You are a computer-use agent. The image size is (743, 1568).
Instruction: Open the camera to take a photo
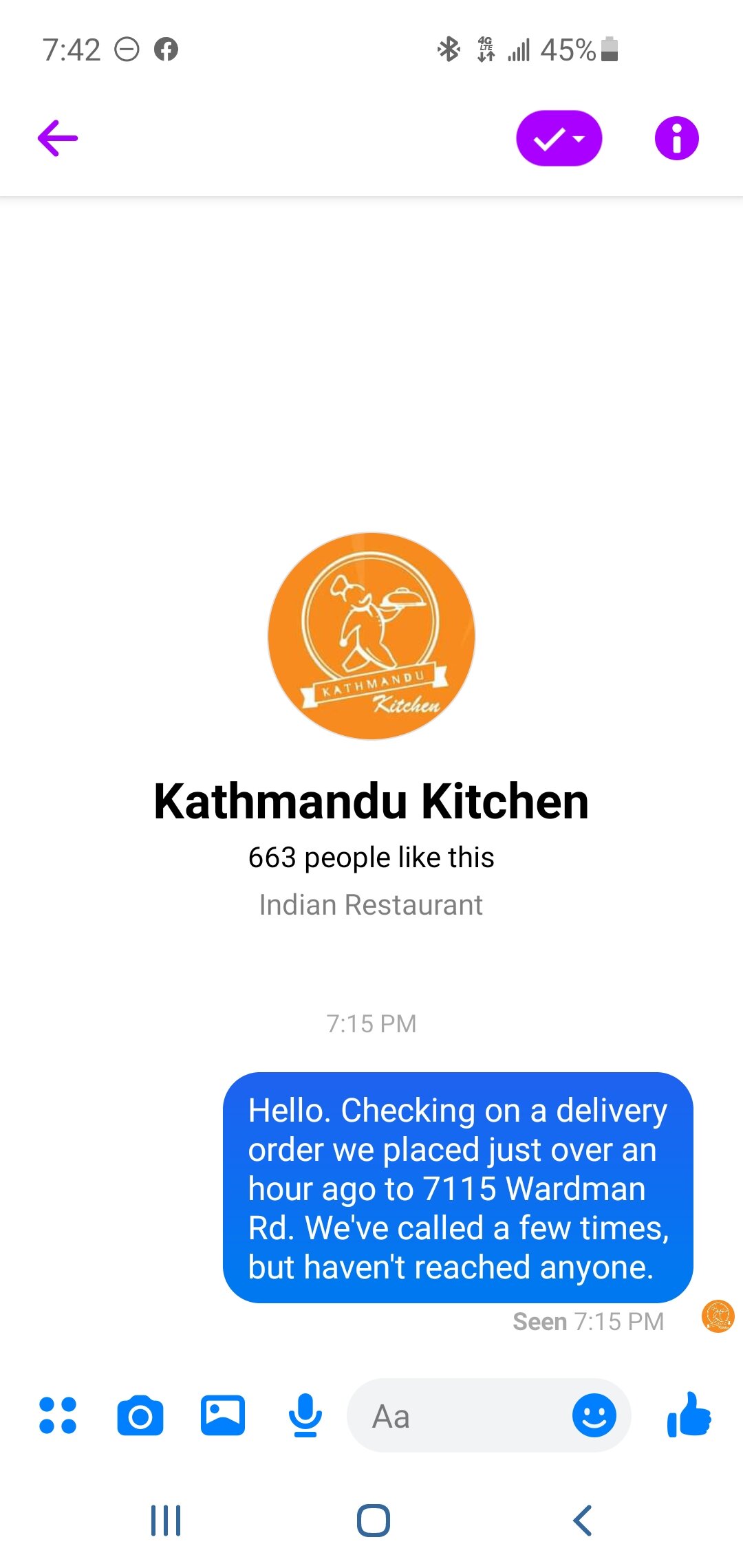pyautogui.click(x=140, y=1415)
